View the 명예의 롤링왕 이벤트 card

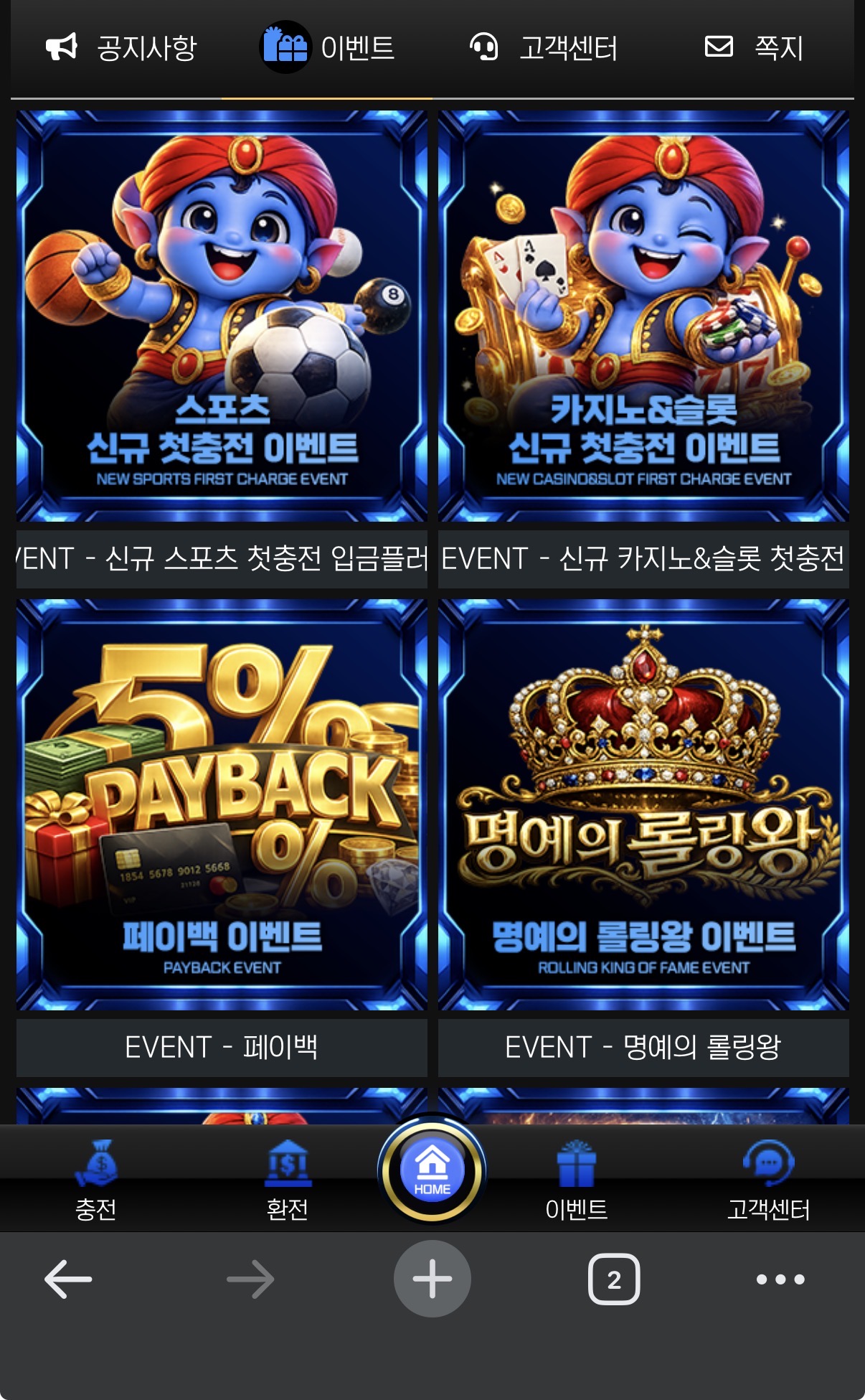point(643,804)
